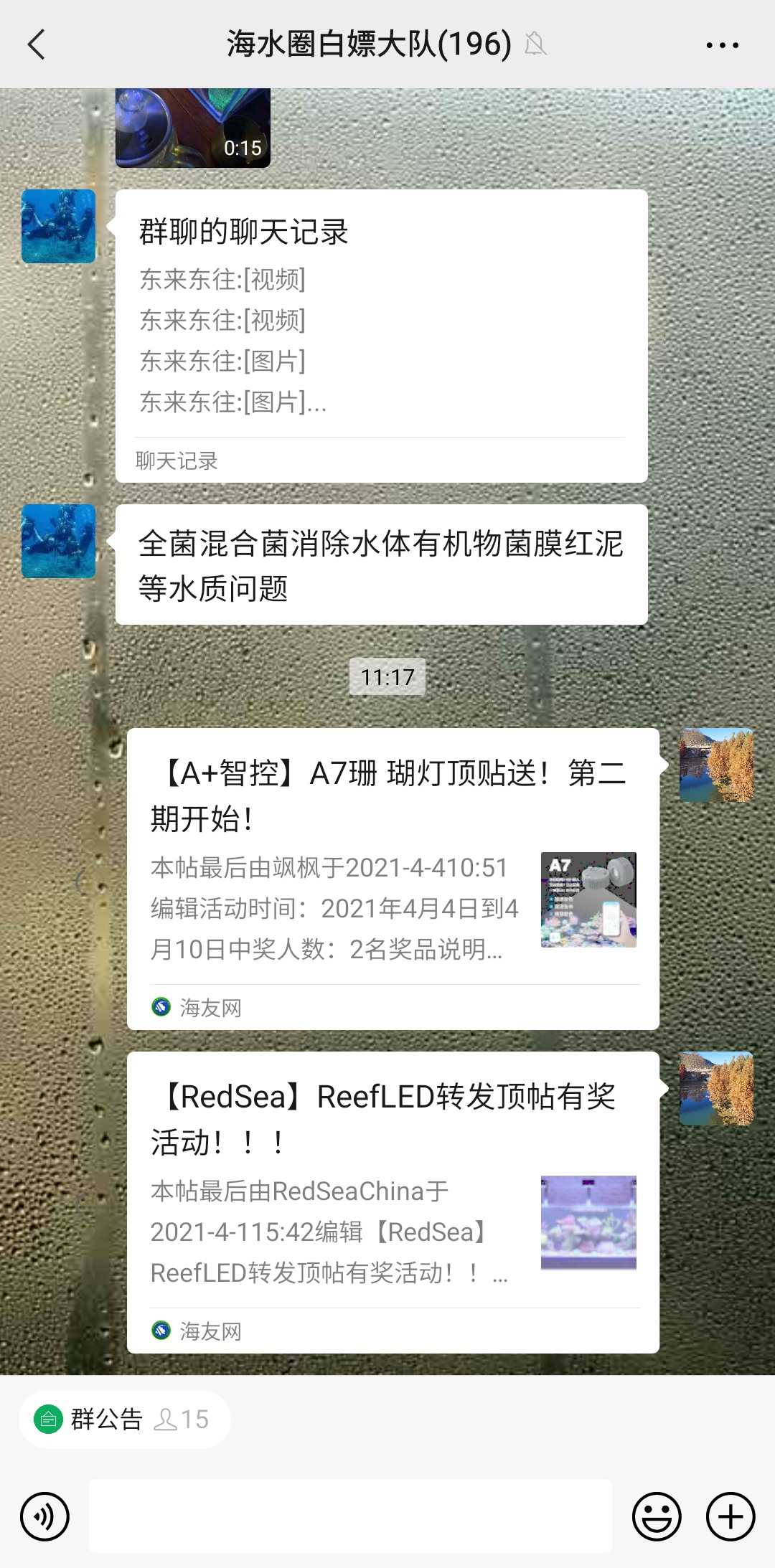View avatar of the 全菌混合菌 message sender
The image size is (775, 1568).
coord(58,541)
